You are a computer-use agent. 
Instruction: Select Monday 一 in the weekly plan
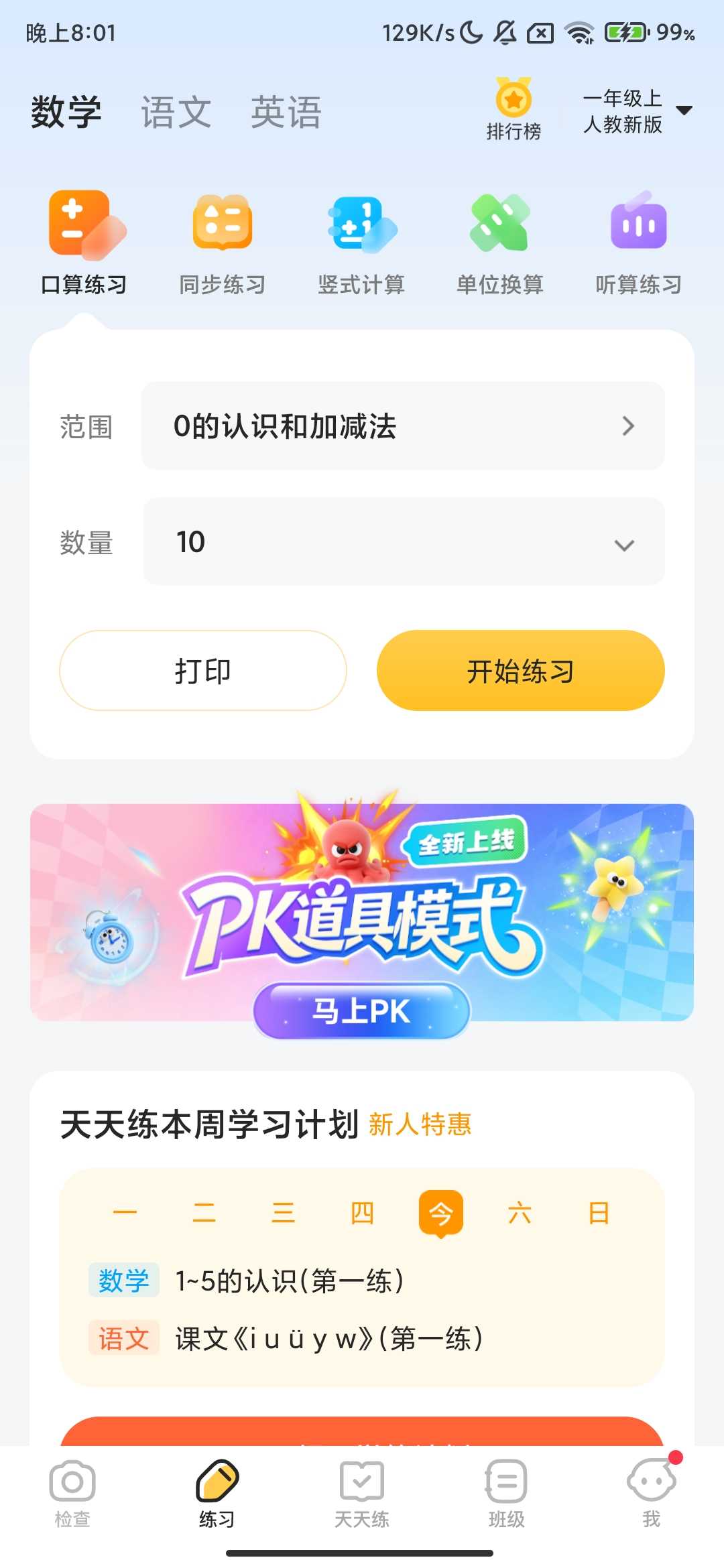[127, 1213]
